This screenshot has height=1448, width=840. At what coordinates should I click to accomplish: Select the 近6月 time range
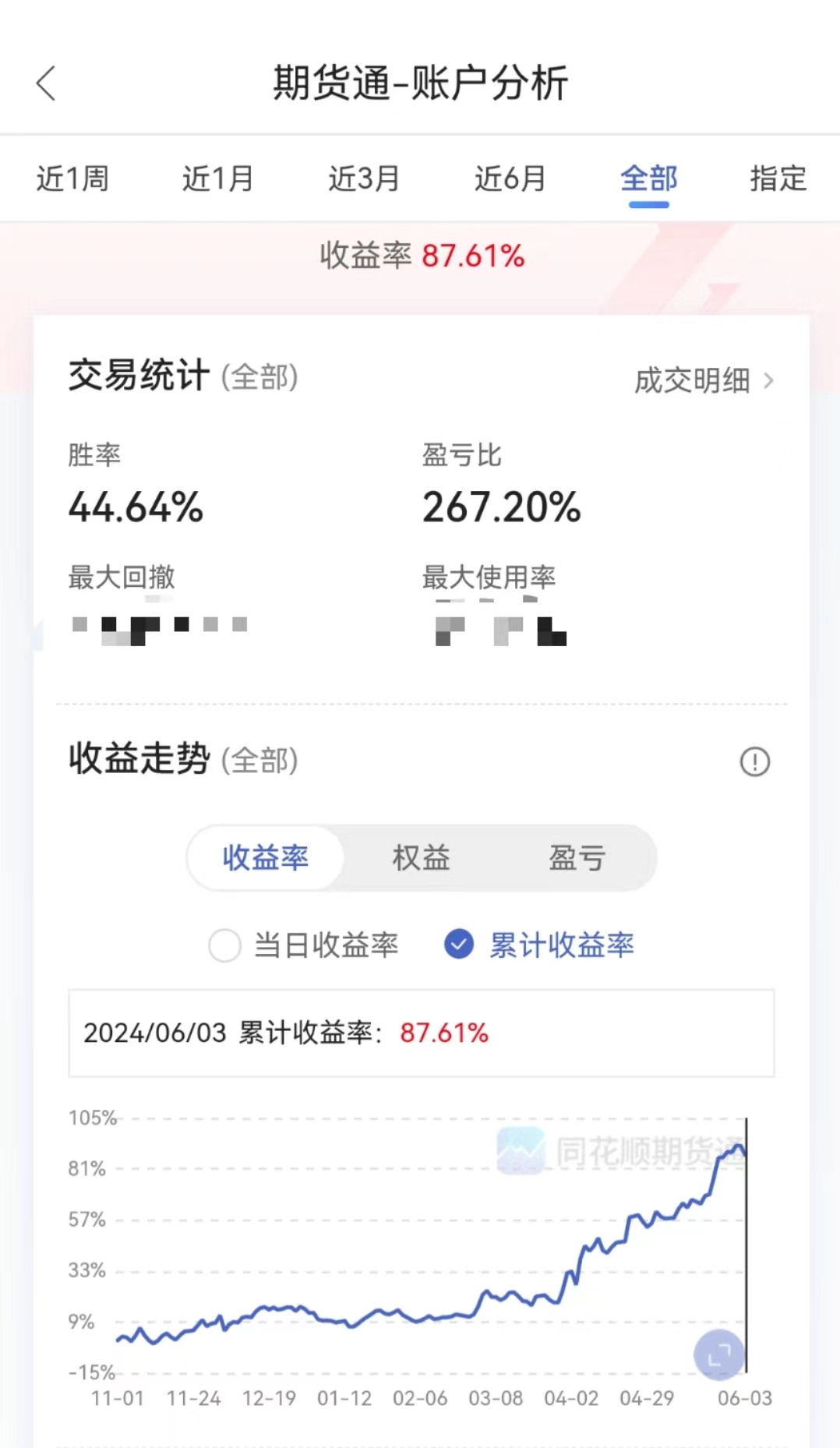[509, 178]
